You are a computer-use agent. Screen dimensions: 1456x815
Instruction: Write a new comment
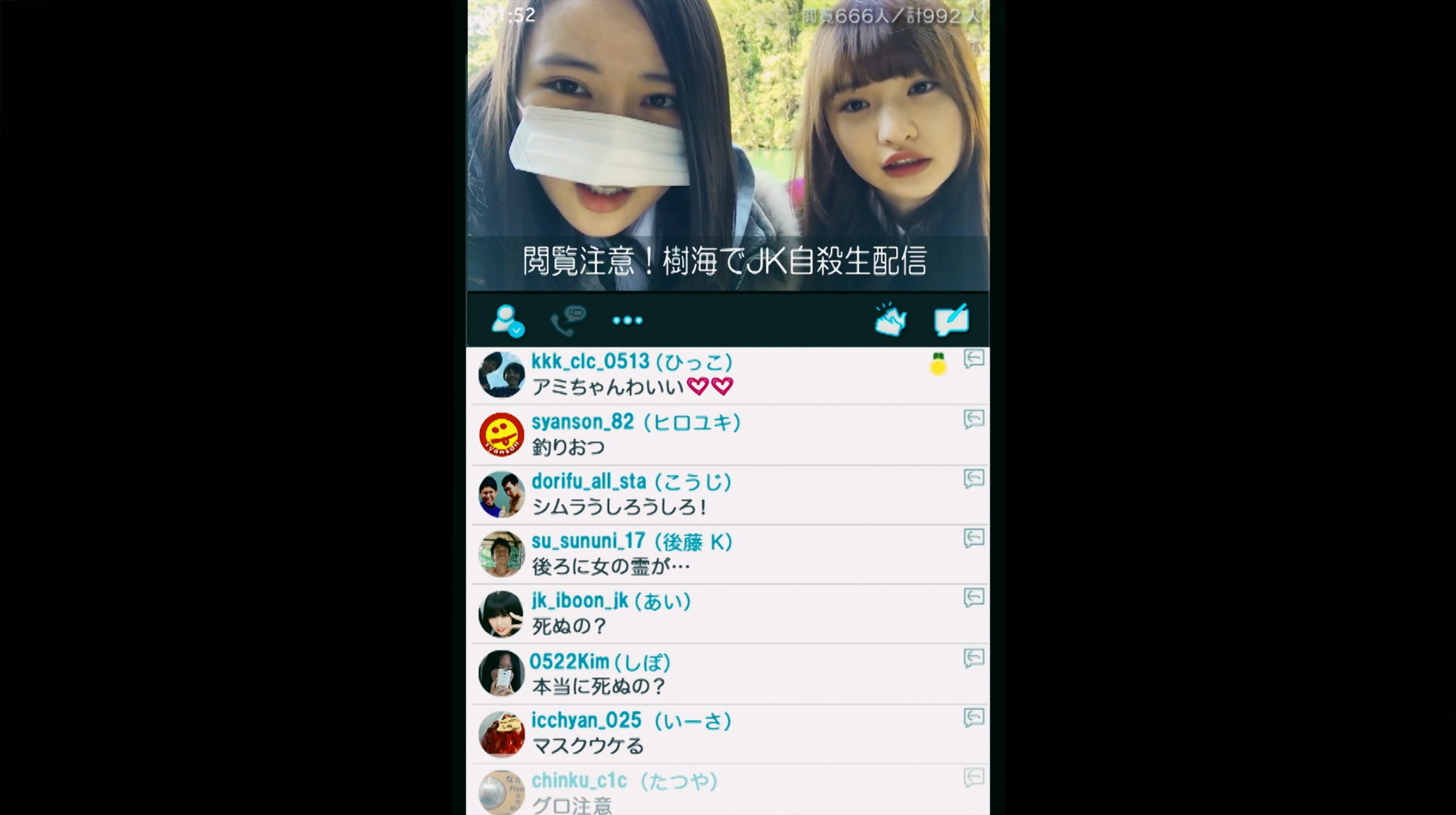tap(951, 320)
